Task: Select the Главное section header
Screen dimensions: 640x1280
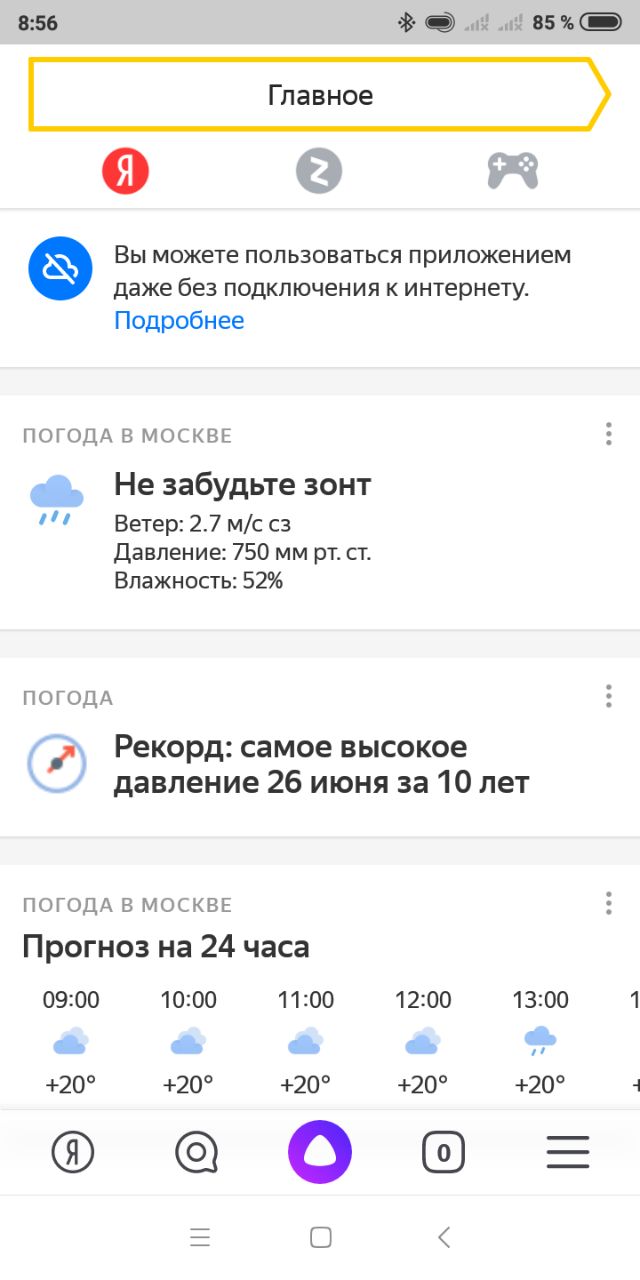Action: 320,95
